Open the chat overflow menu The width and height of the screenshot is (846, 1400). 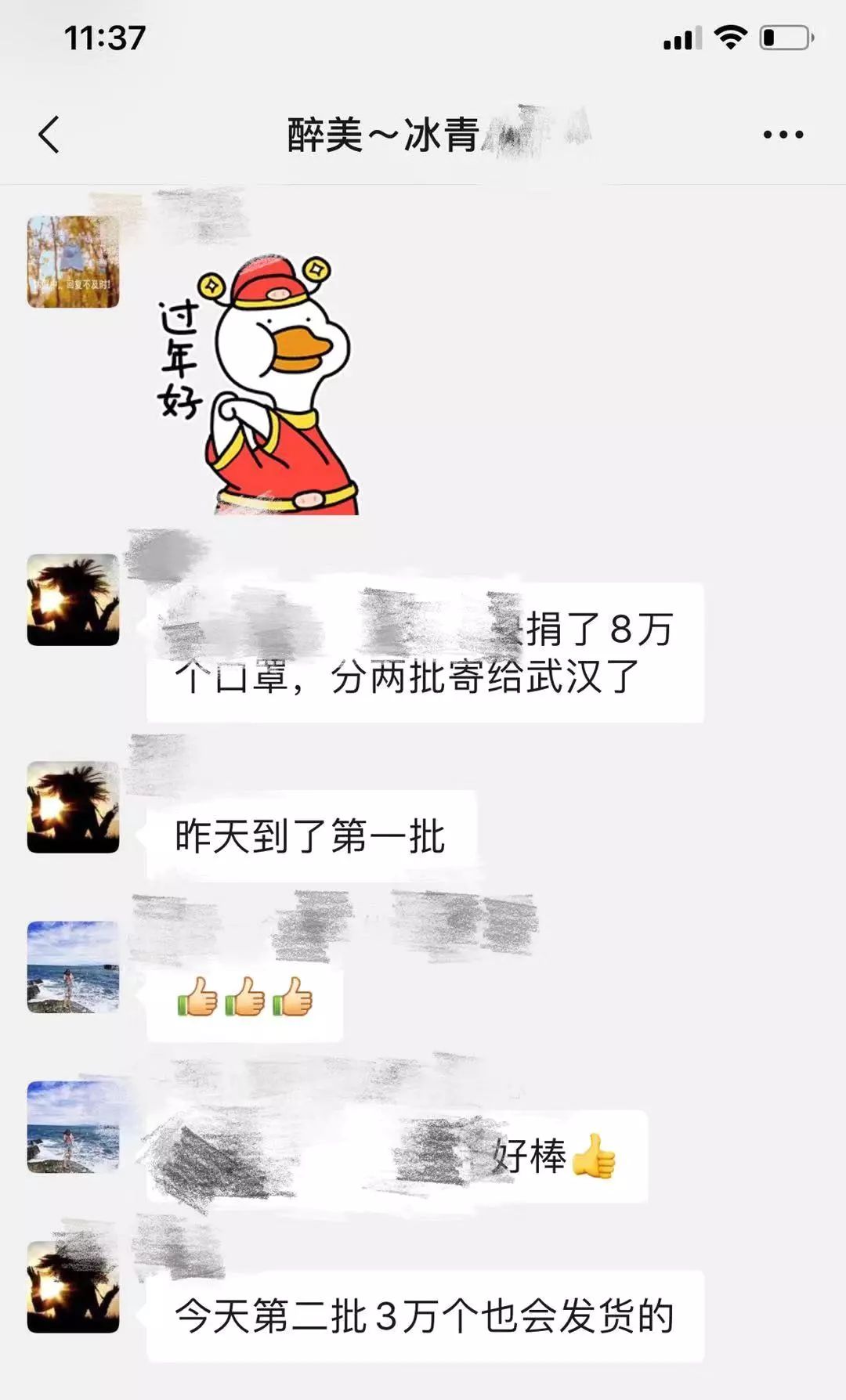click(x=783, y=135)
